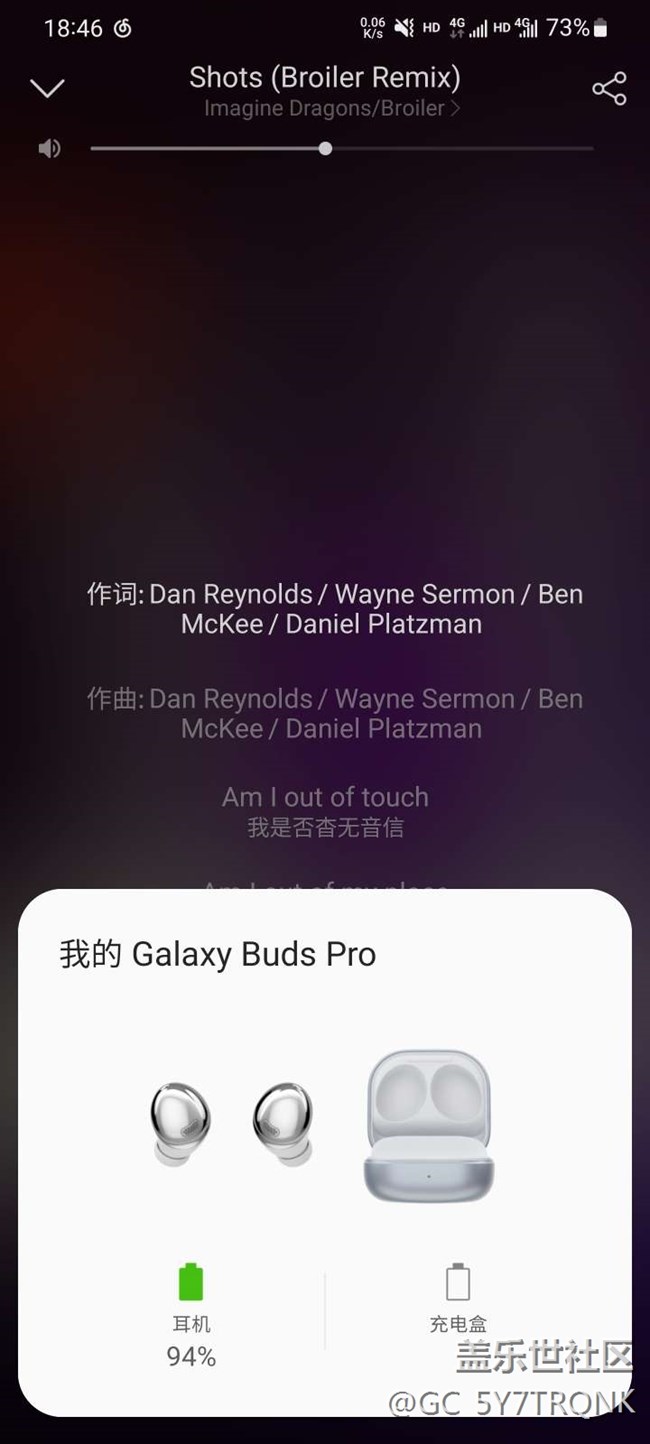The image size is (650, 1444).
Task: Open artist Imagine Dragons/Broiler link
Action: (331, 108)
